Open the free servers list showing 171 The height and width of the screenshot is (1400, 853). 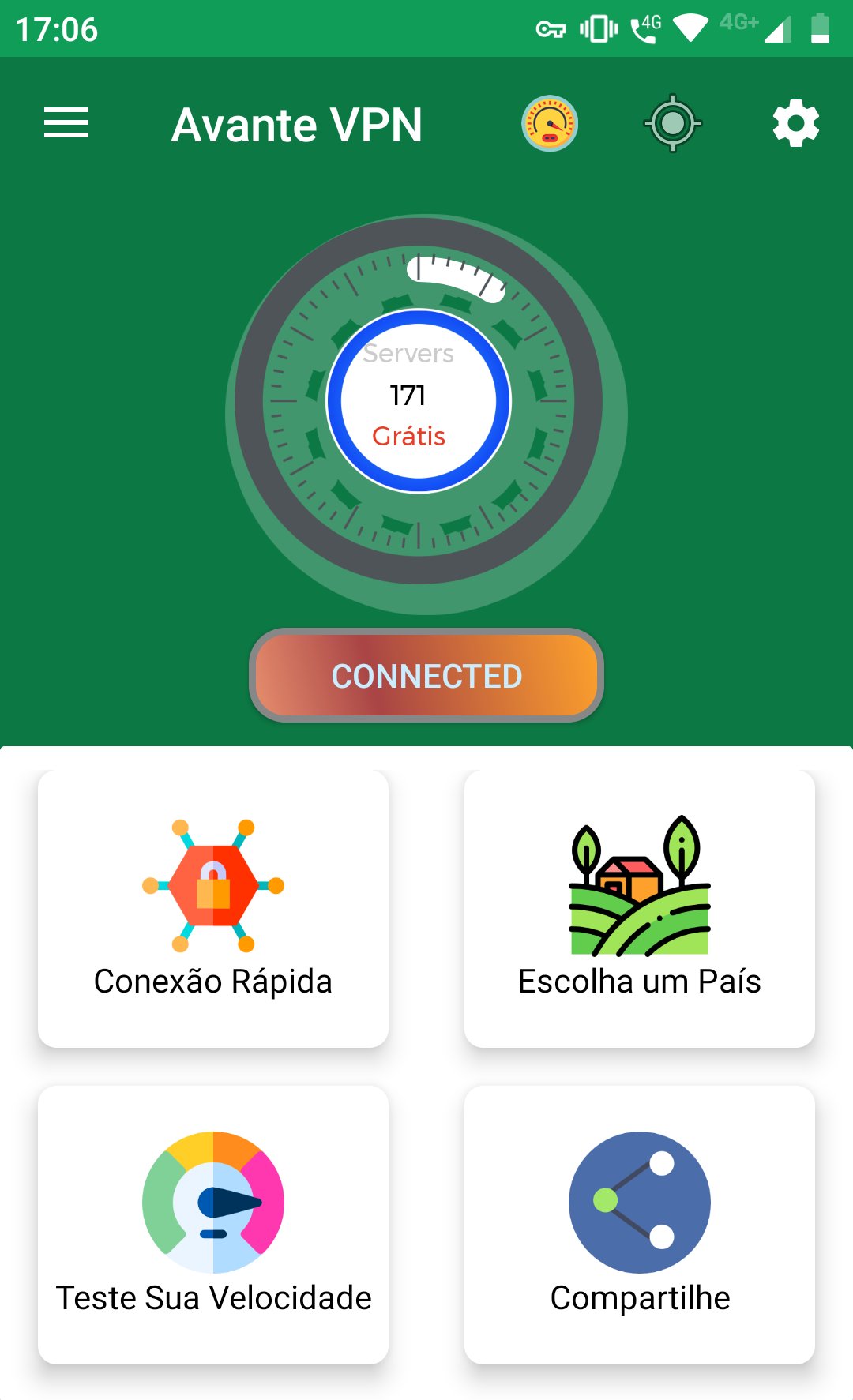pyautogui.click(x=409, y=394)
